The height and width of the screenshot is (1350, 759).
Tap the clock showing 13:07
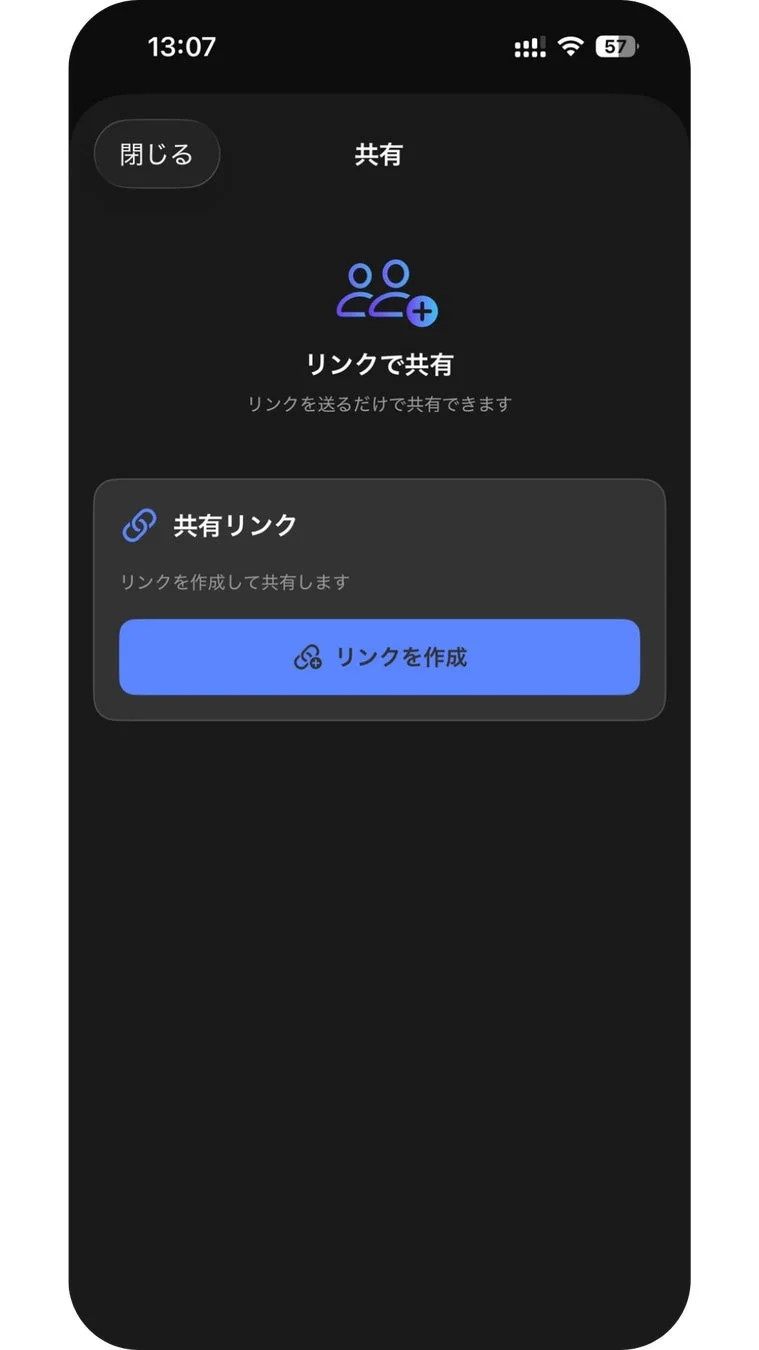(183, 46)
